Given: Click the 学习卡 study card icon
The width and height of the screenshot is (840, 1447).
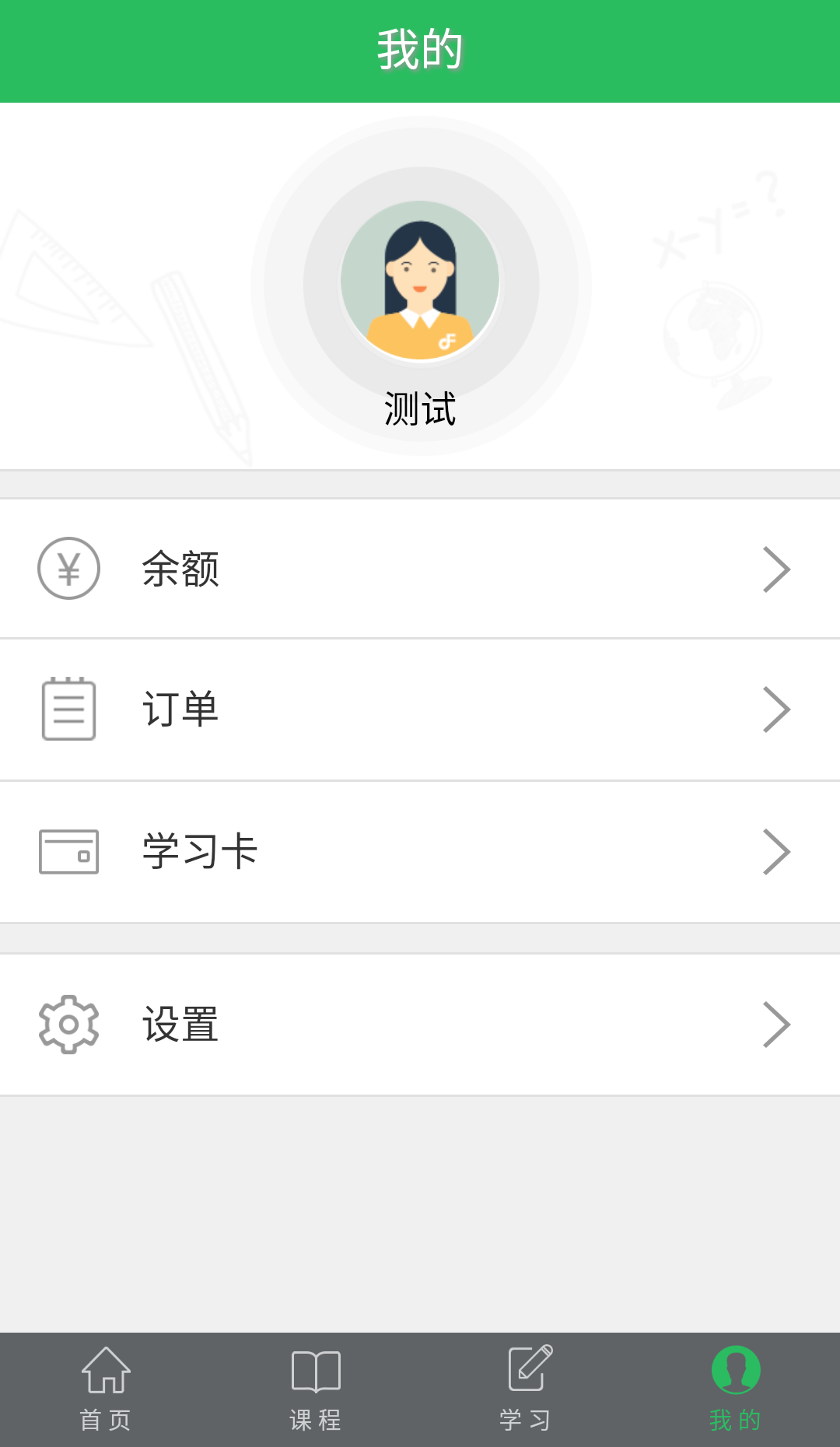Looking at the screenshot, I should [x=68, y=851].
